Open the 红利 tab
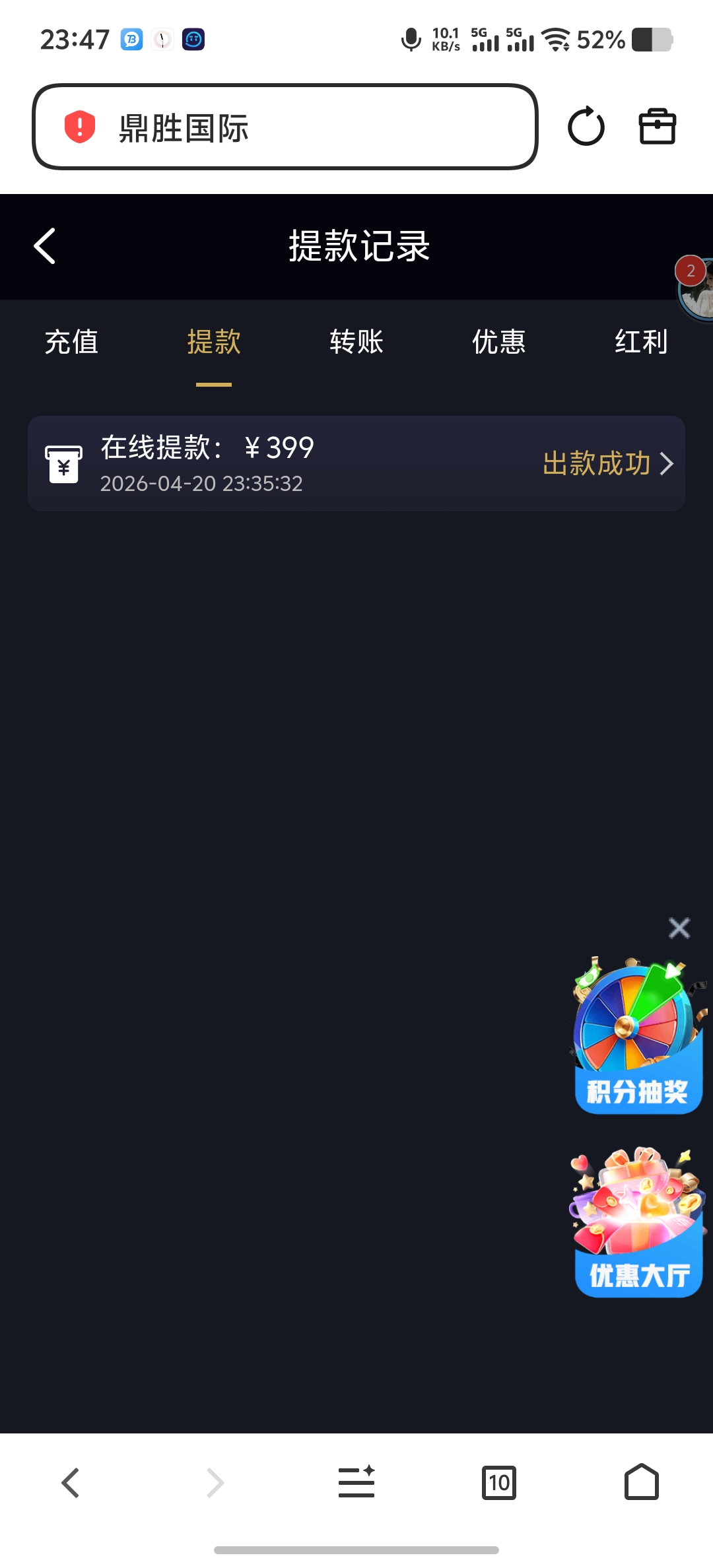Image resolution: width=713 pixels, height=1568 pixels. [640, 342]
